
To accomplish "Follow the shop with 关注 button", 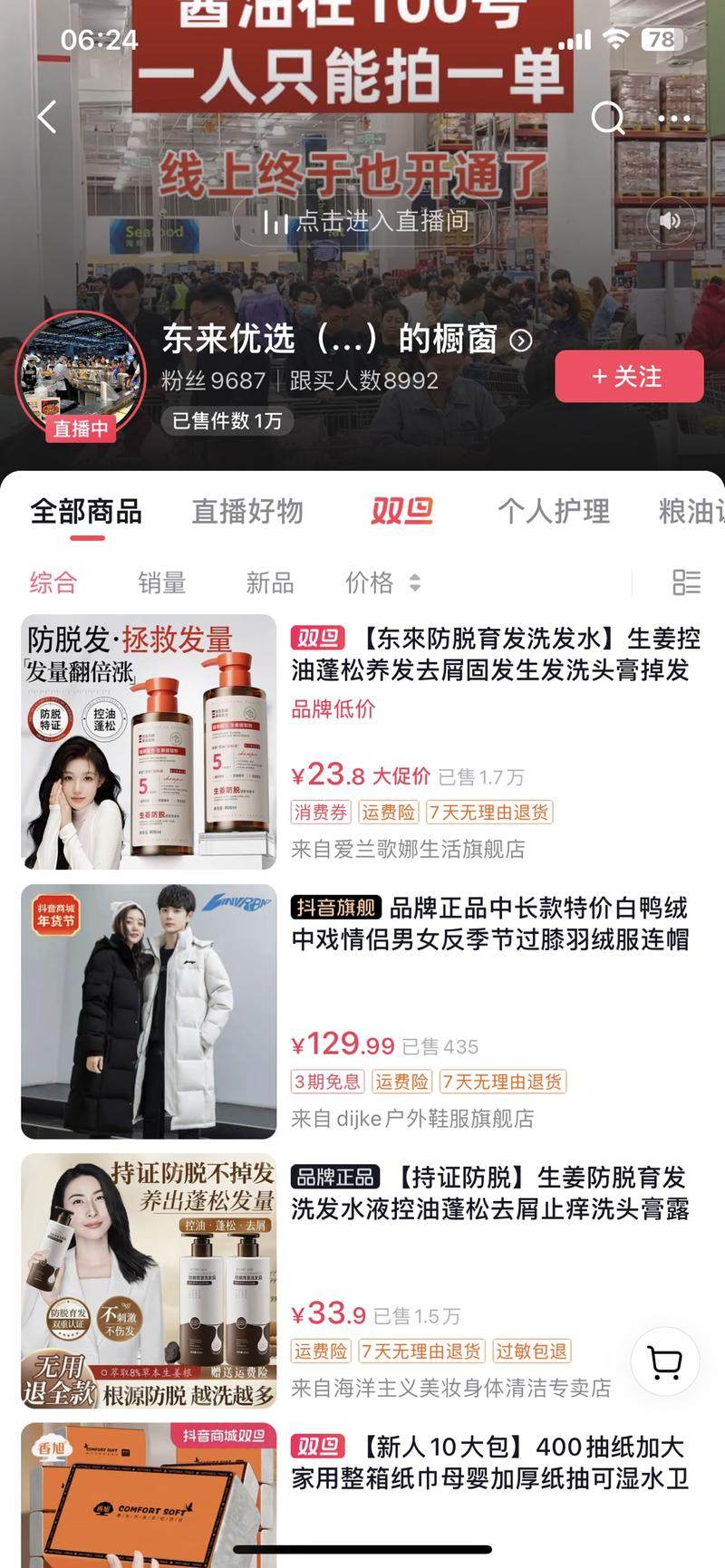I will (x=629, y=376).
